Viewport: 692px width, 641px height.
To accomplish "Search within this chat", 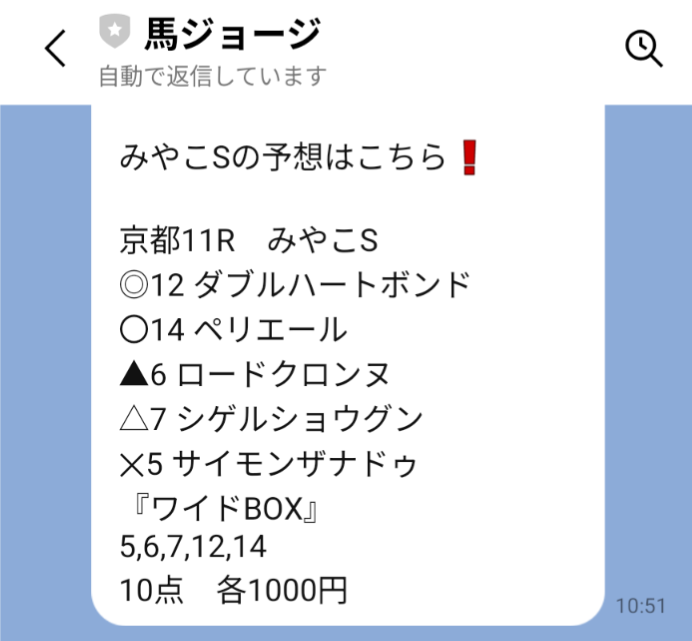I will [x=643, y=47].
